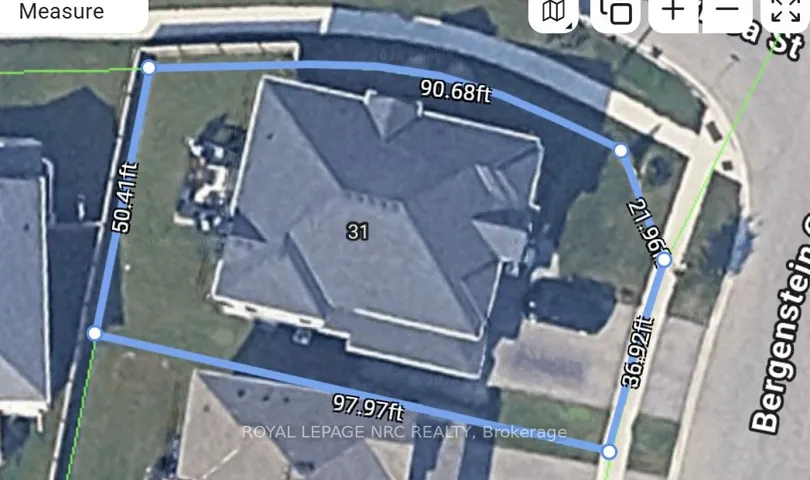Expand the map to fullscreen
The height and width of the screenshot is (480, 810).
click(786, 12)
